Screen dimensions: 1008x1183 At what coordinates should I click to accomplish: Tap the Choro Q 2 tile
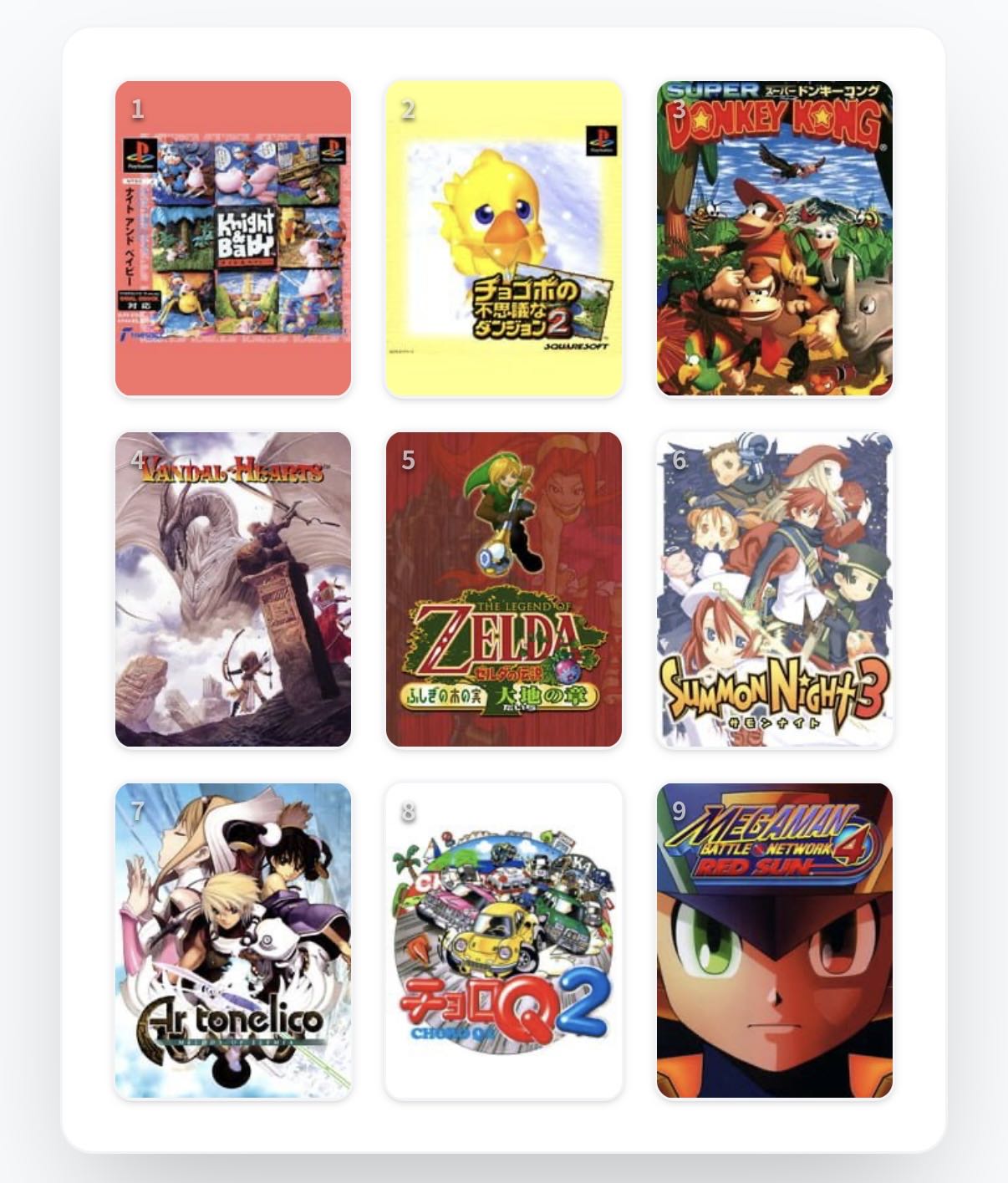point(504,941)
